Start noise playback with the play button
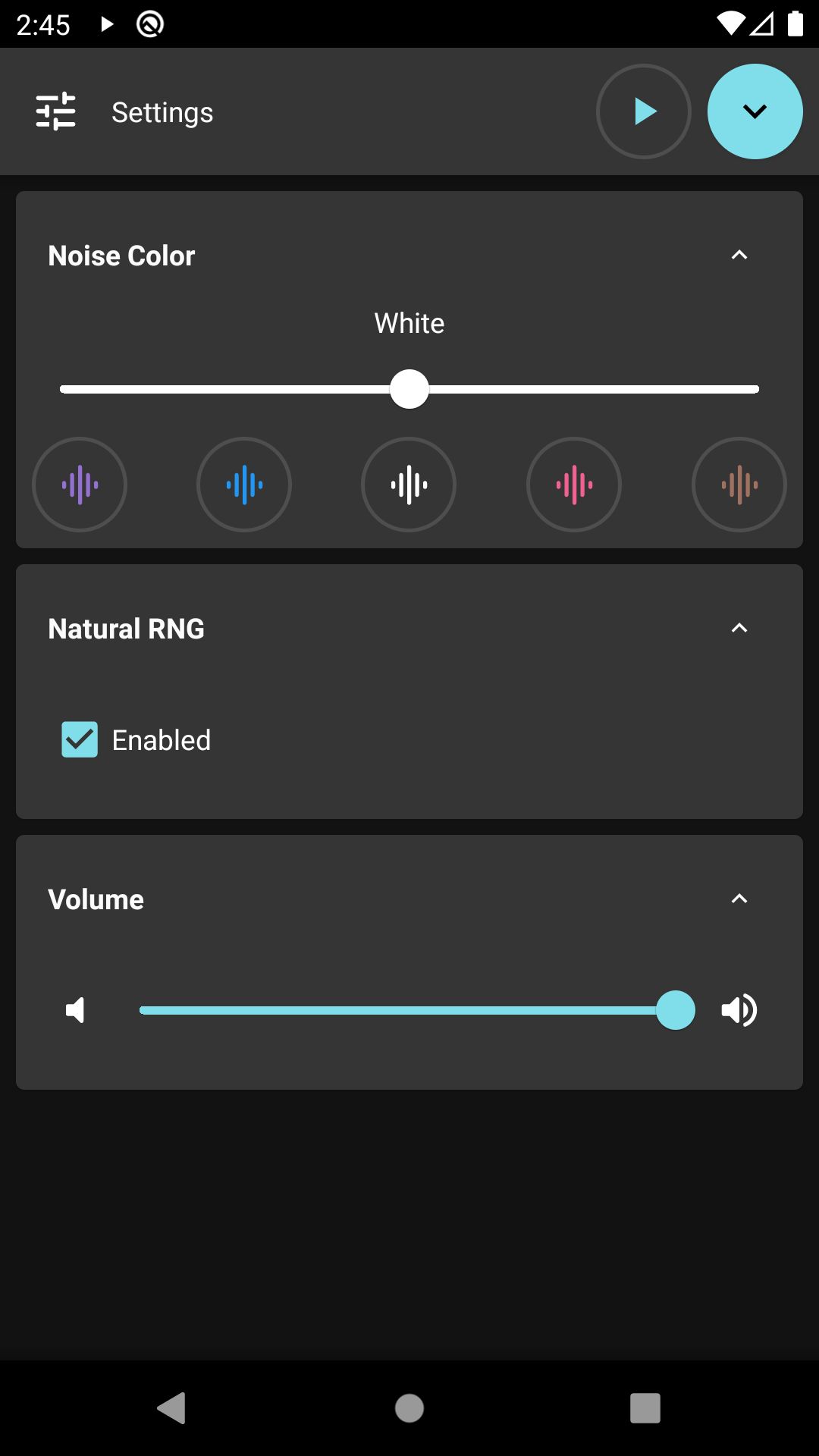Viewport: 819px width, 1456px height. click(x=643, y=111)
